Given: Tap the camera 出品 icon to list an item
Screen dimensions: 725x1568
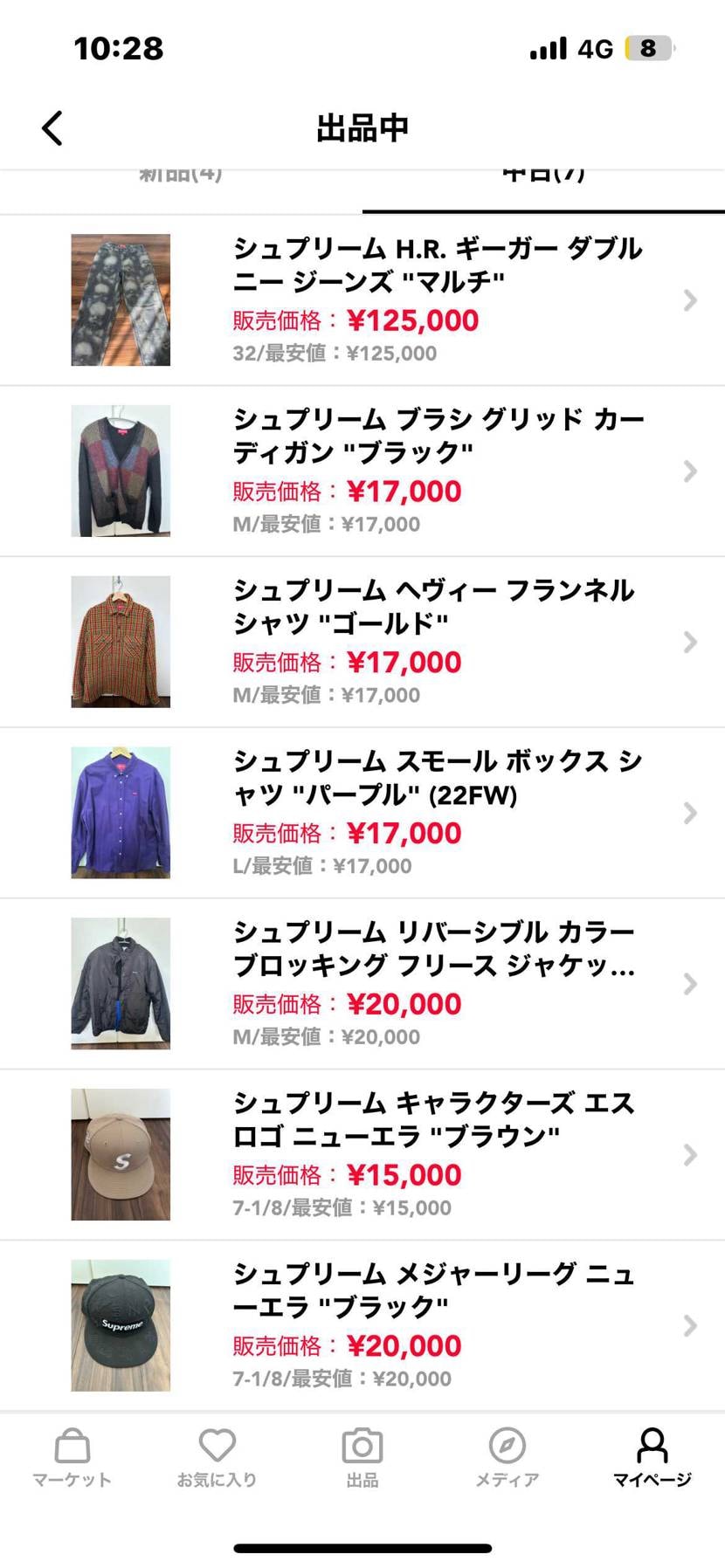Looking at the screenshot, I should pos(362,1448).
